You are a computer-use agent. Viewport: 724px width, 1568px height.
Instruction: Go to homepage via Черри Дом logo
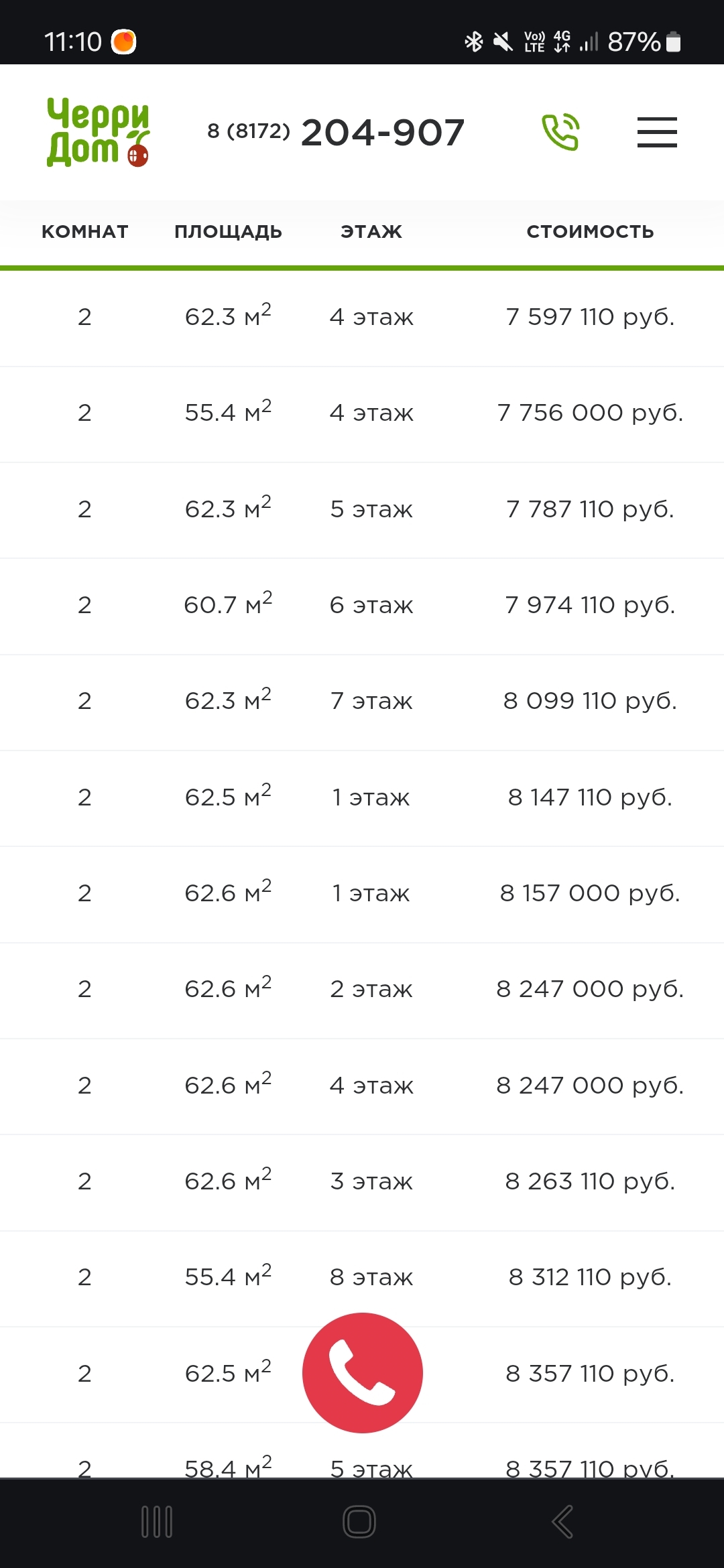(98, 132)
